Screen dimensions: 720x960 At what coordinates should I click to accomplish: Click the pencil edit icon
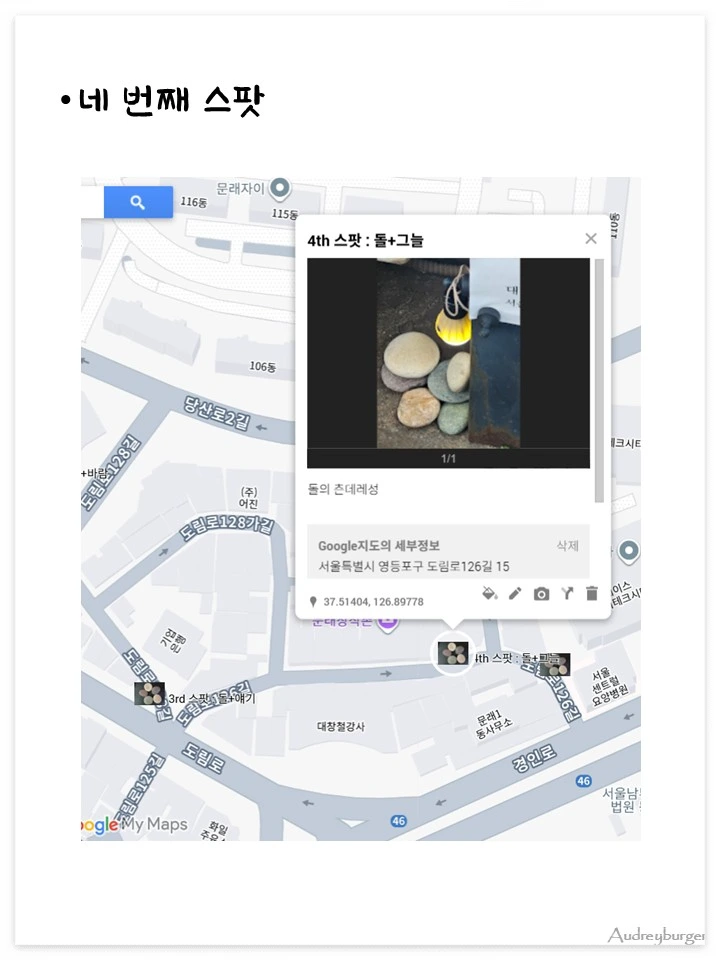514,593
